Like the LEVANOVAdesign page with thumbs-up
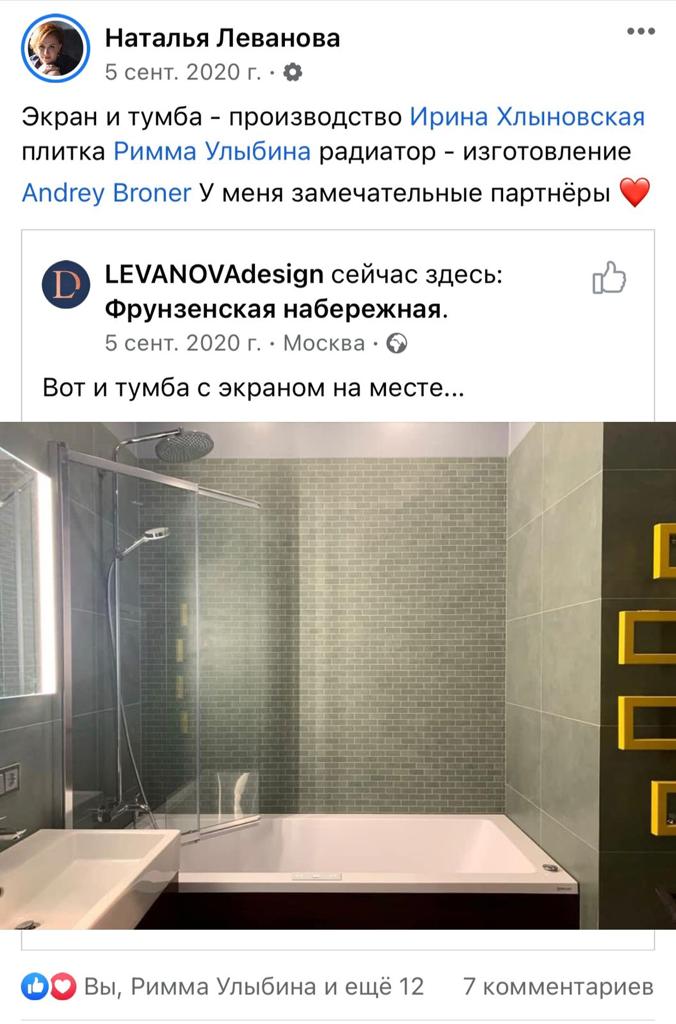 point(608,277)
